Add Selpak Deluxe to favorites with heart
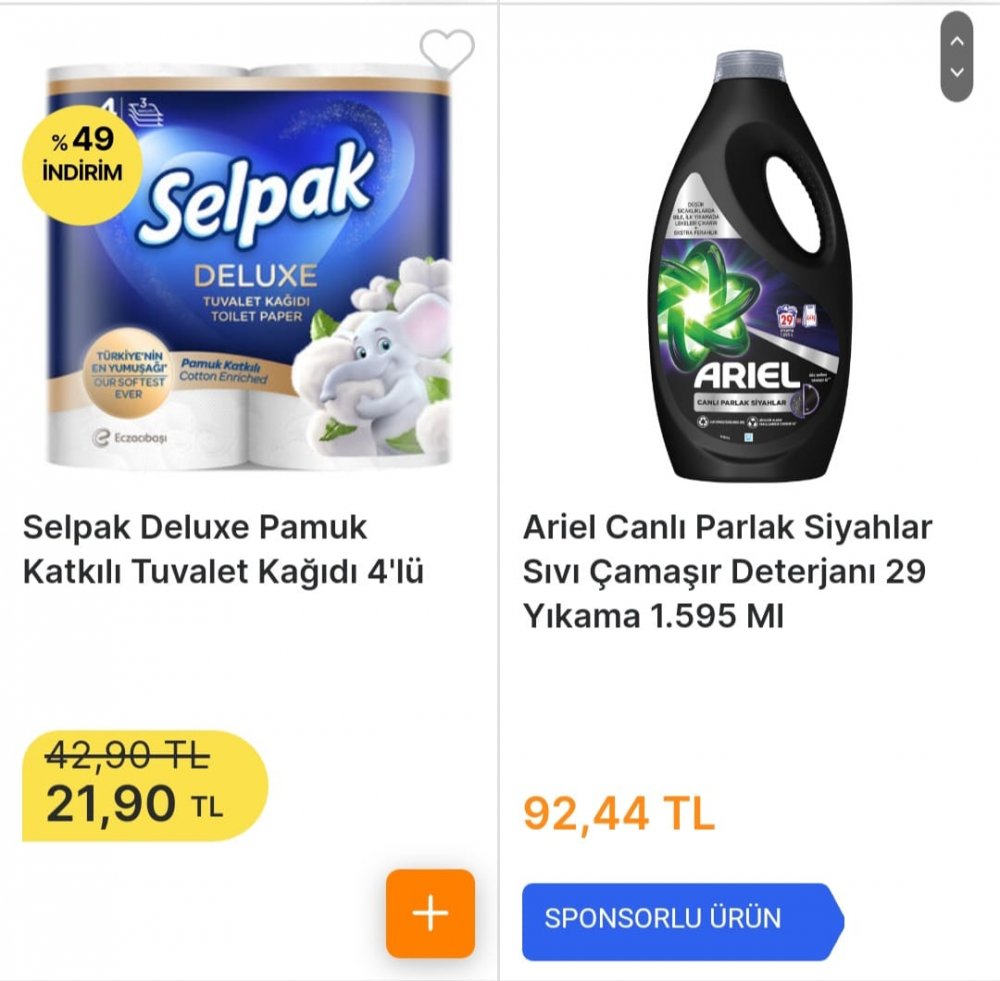The image size is (1000, 981). click(446, 51)
